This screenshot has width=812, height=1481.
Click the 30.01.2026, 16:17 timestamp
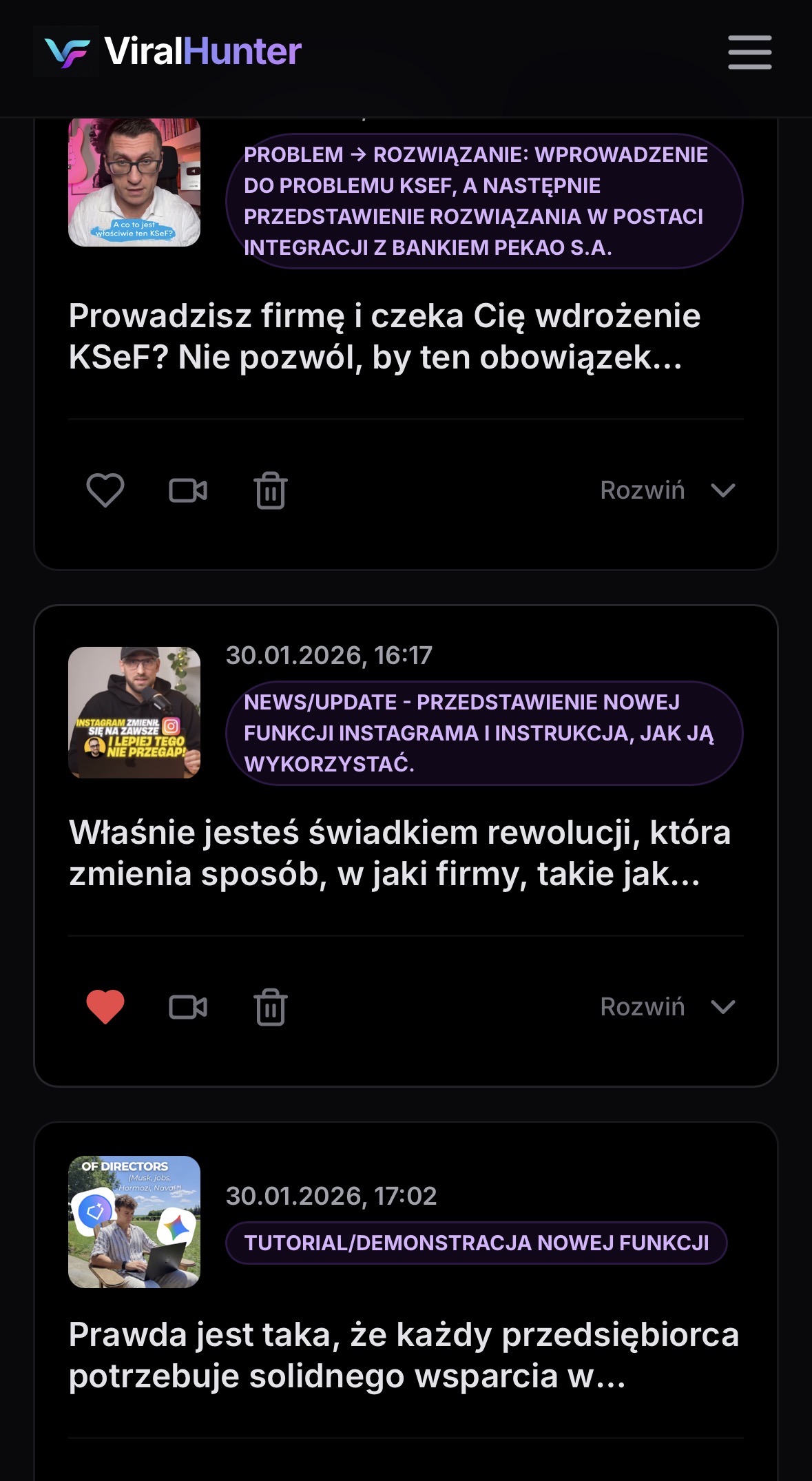329,656
